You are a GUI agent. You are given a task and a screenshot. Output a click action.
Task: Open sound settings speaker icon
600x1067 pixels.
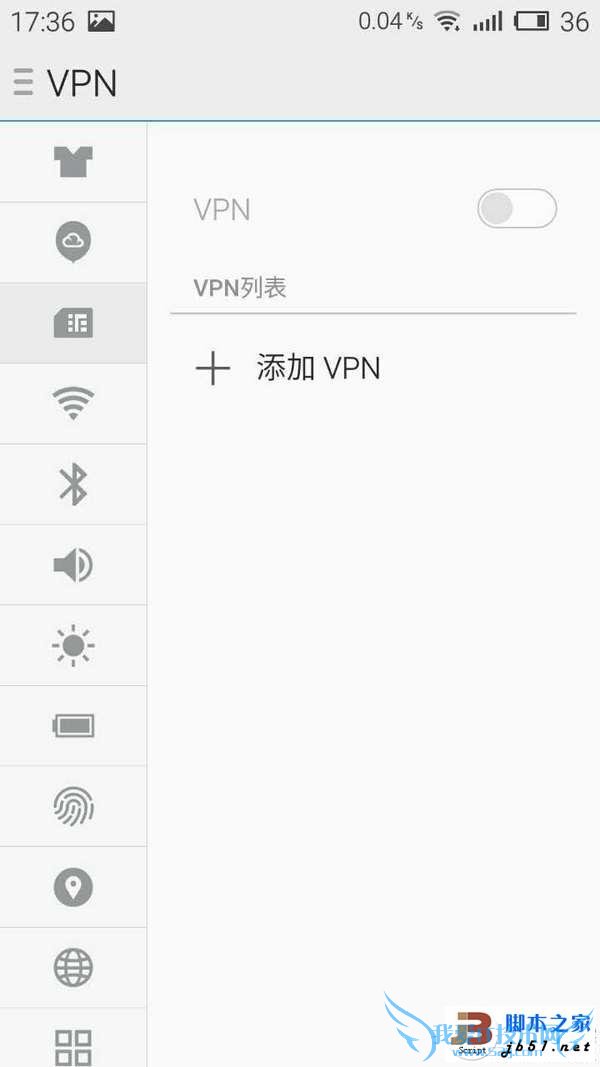pyautogui.click(x=73, y=565)
